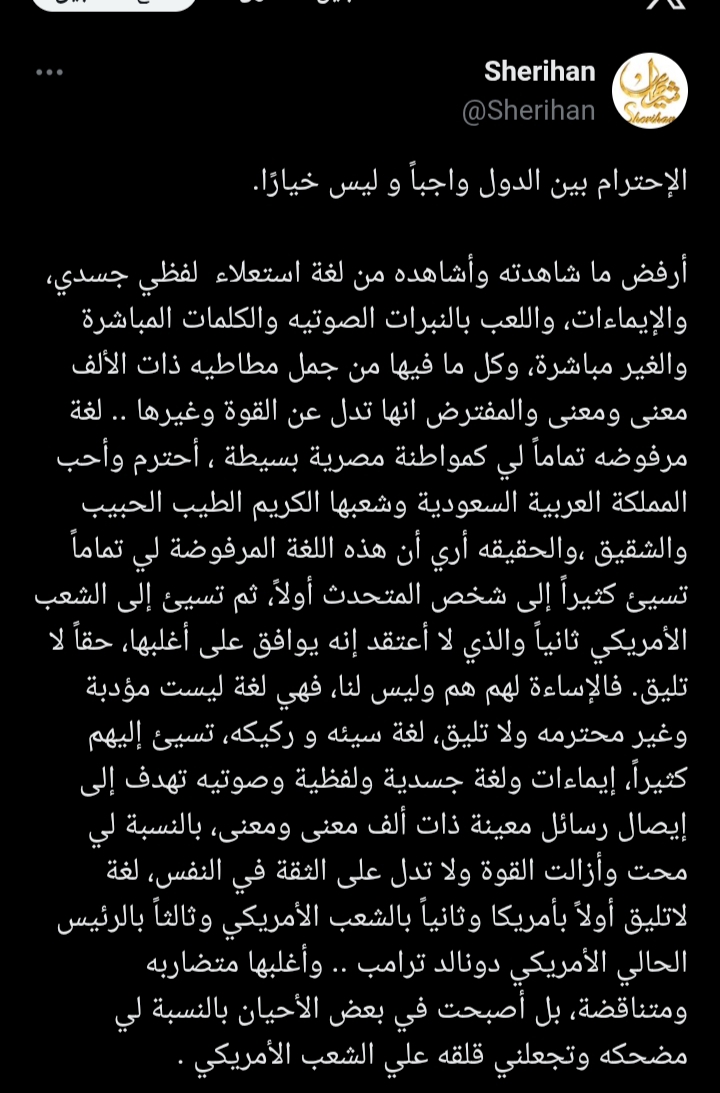The height and width of the screenshot is (1093, 720).
Task: Open the @Sherihan handle link
Action: (528, 111)
